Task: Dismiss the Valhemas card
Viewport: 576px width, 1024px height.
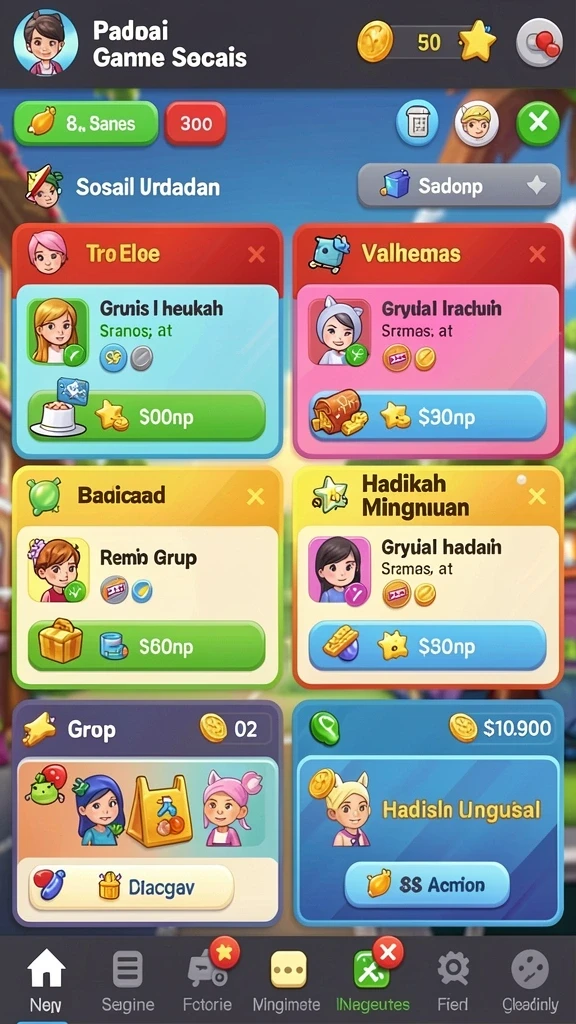Action: tap(537, 254)
